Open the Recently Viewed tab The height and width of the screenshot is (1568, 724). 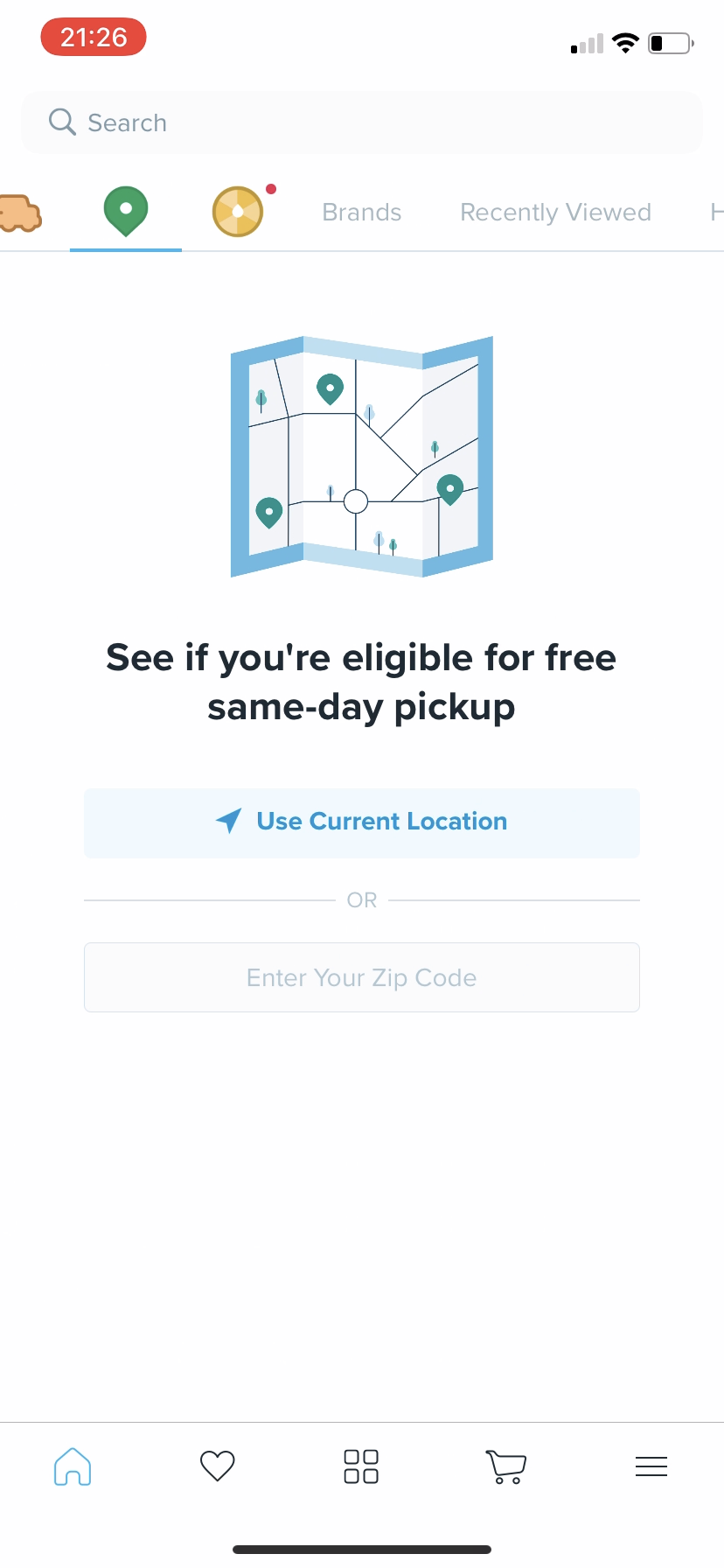pyautogui.click(x=555, y=212)
